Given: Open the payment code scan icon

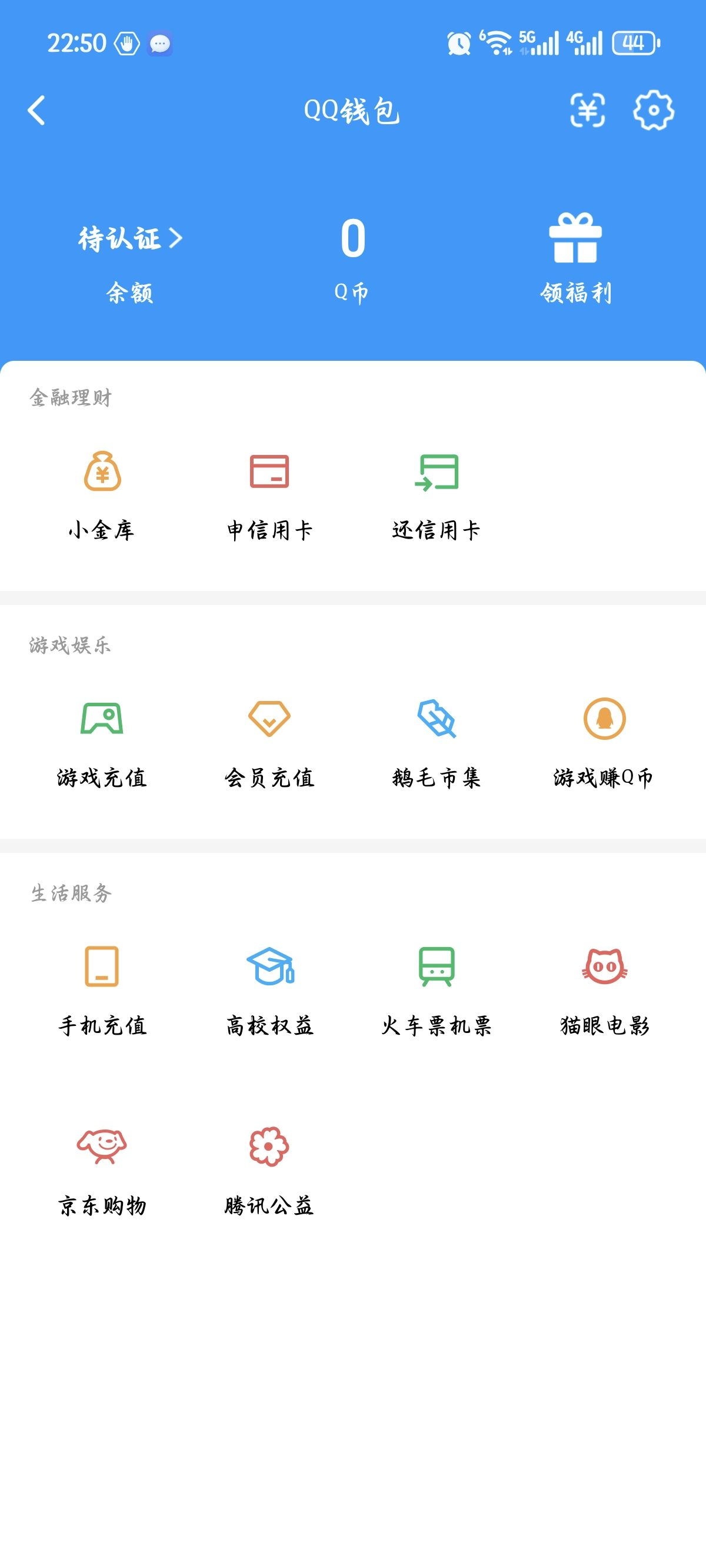Looking at the screenshot, I should (x=588, y=110).
